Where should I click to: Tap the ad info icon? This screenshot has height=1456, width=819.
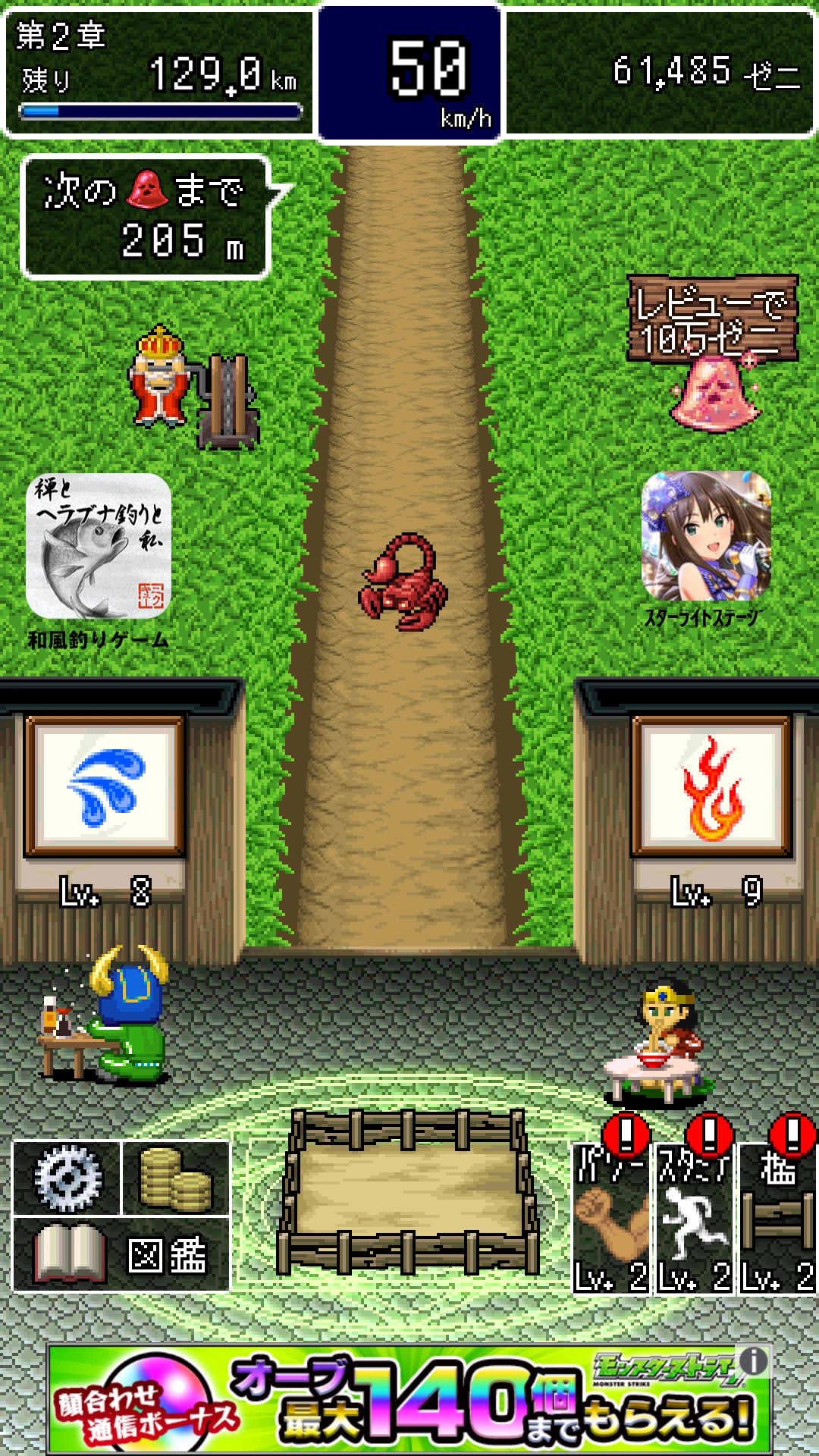tap(754, 1360)
